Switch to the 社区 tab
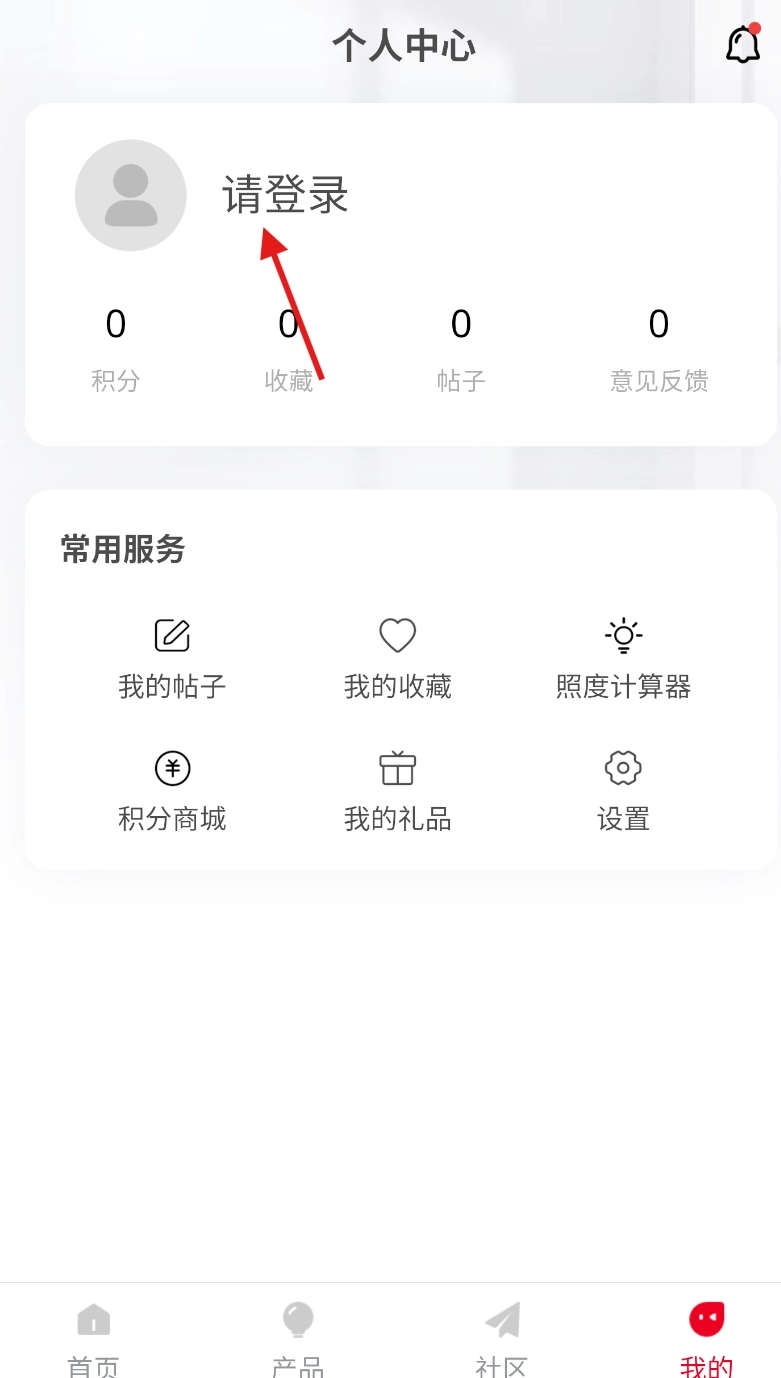The height and width of the screenshot is (1378, 781). pyautogui.click(x=502, y=1336)
